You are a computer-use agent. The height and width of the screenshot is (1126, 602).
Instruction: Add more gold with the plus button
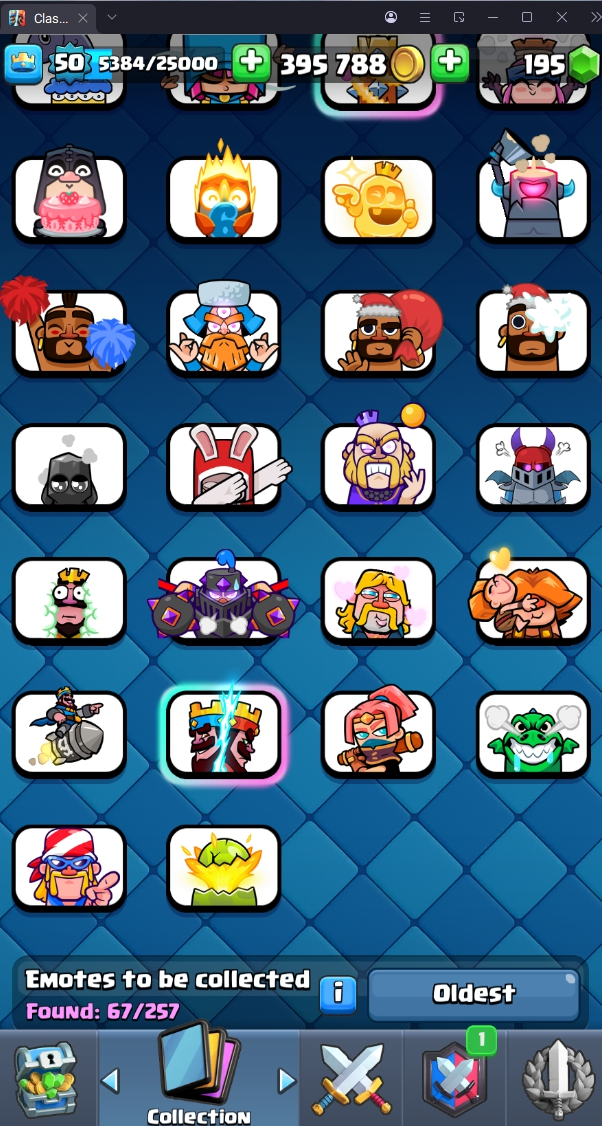click(x=451, y=63)
